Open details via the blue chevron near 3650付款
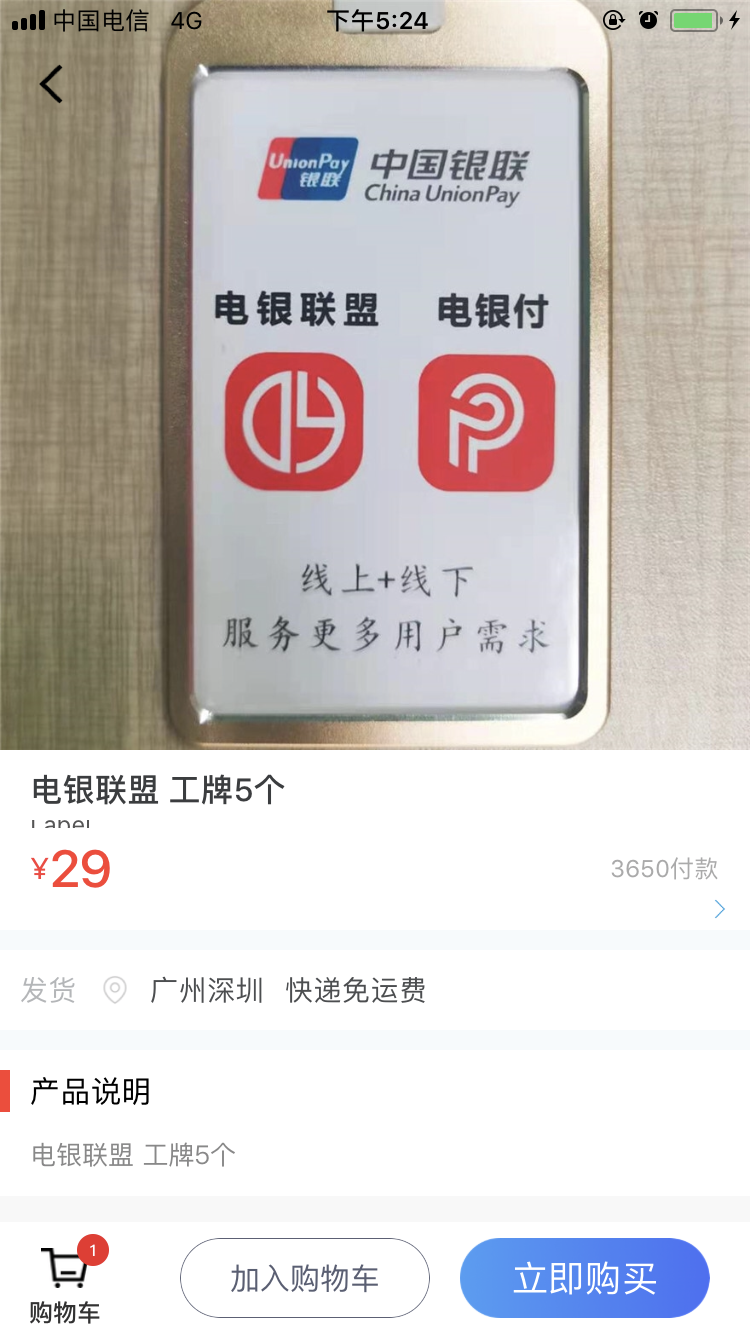 point(719,909)
